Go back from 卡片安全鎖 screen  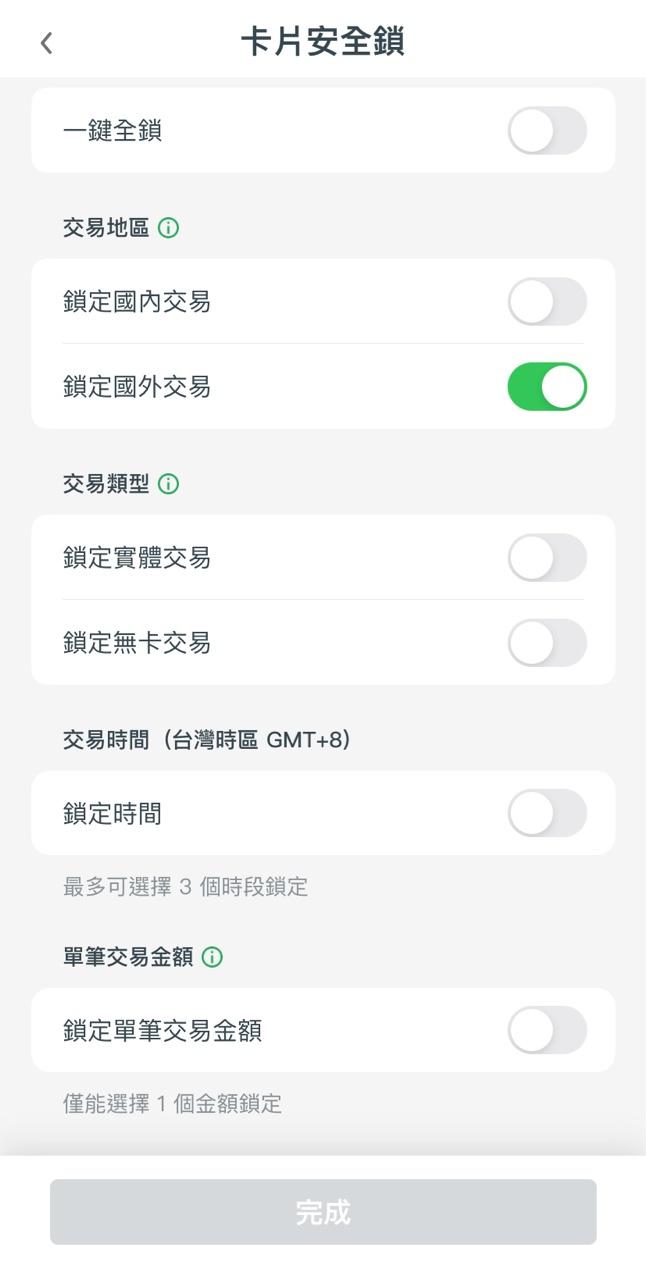click(x=46, y=43)
